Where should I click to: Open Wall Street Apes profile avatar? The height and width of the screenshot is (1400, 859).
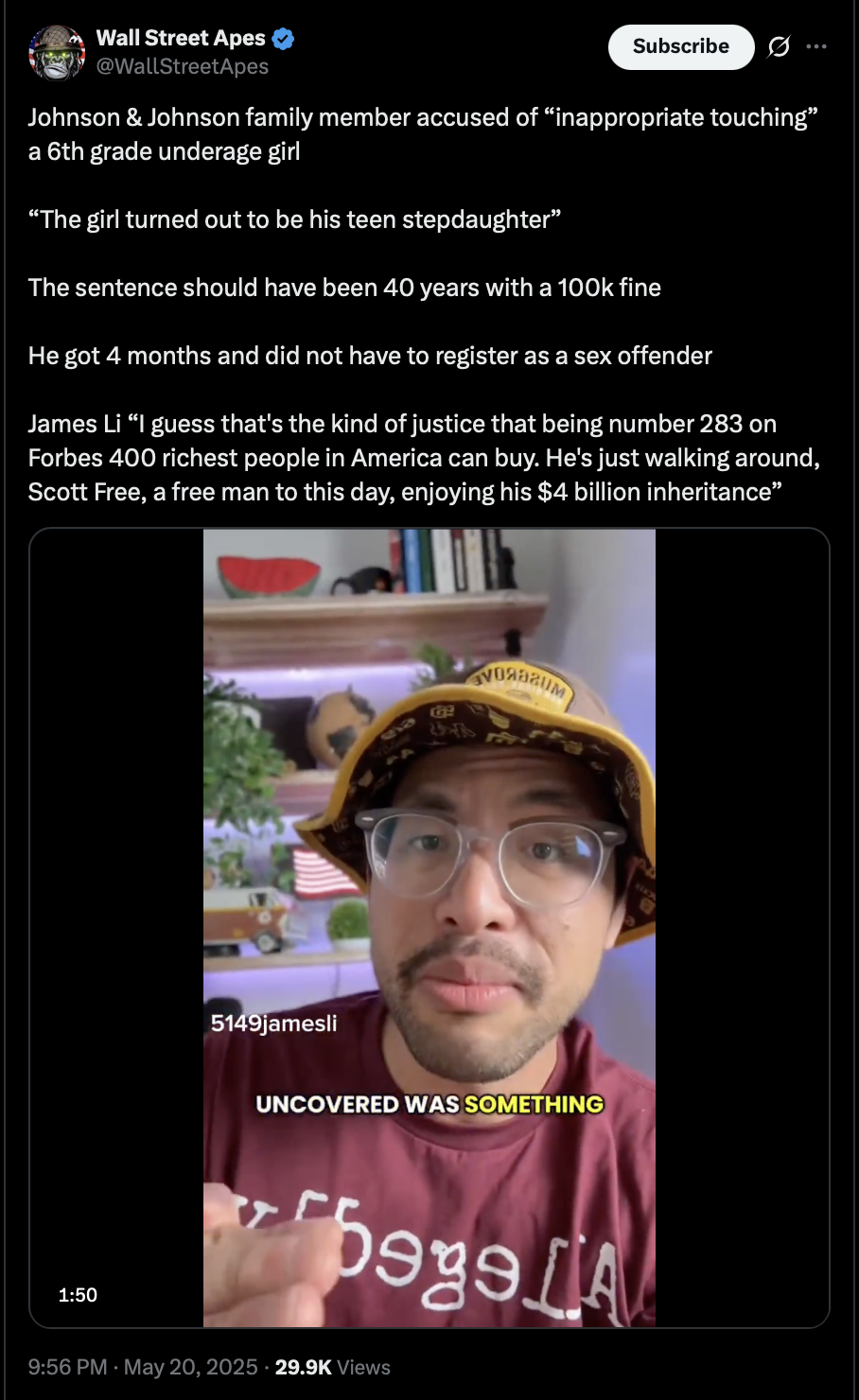pos(57,53)
